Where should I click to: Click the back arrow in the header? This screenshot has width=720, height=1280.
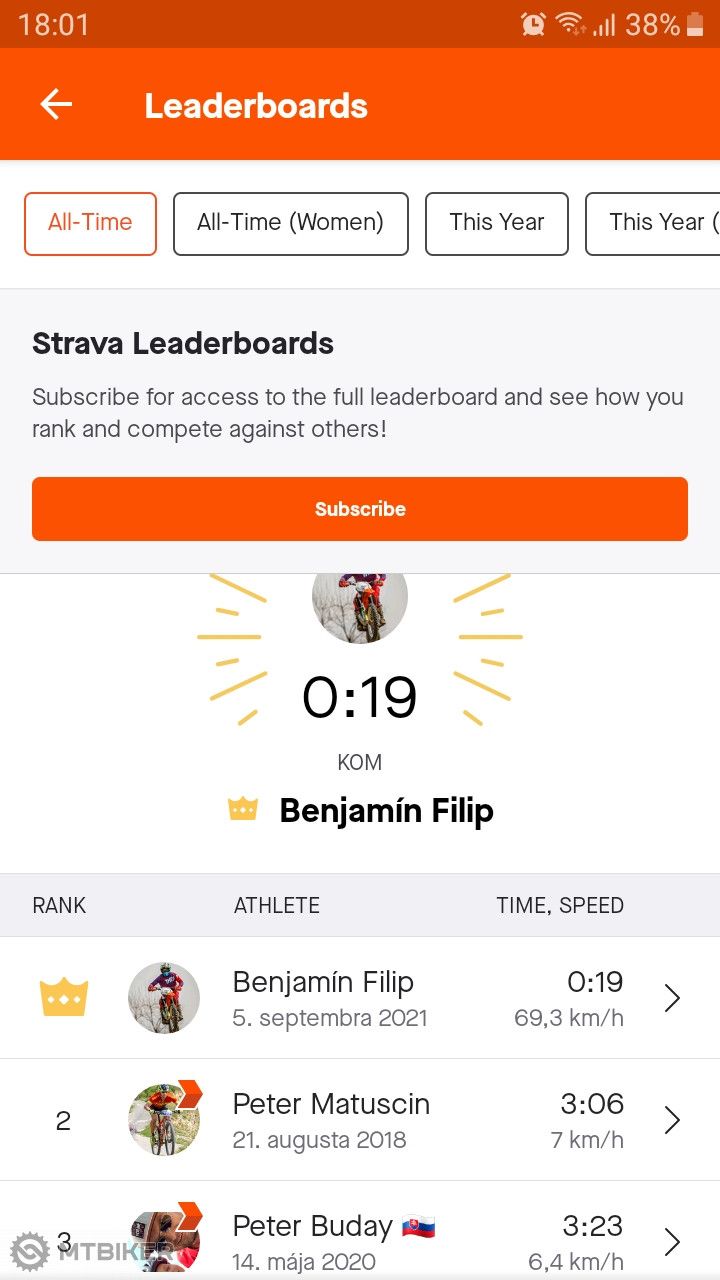click(56, 104)
